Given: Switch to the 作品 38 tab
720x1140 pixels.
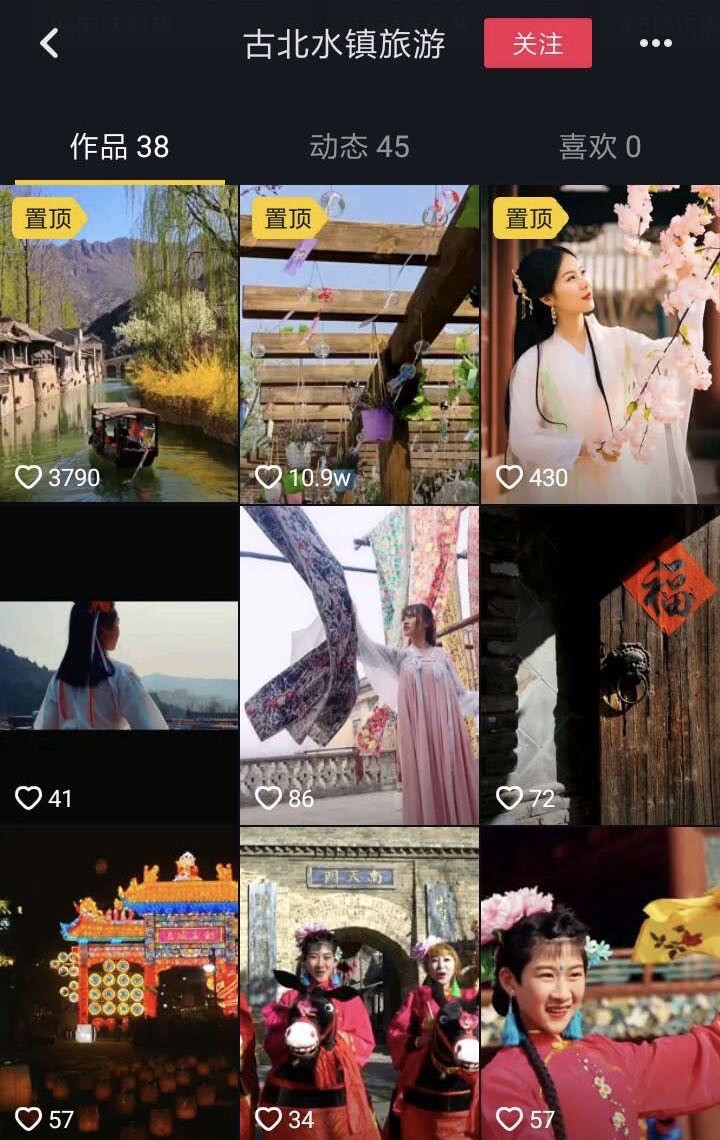Looking at the screenshot, I should click(x=119, y=147).
